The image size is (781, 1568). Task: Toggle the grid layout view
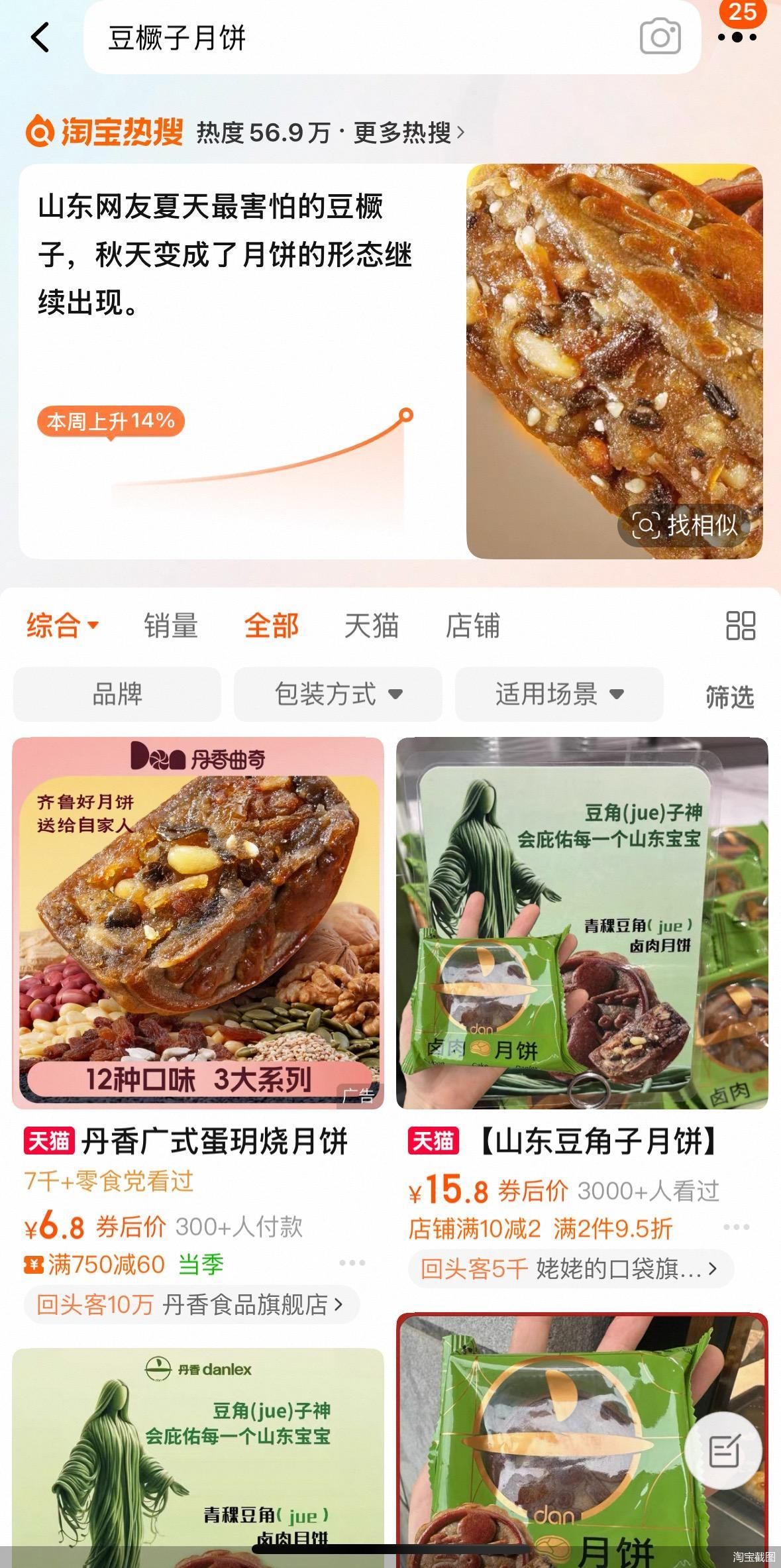[x=740, y=625]
